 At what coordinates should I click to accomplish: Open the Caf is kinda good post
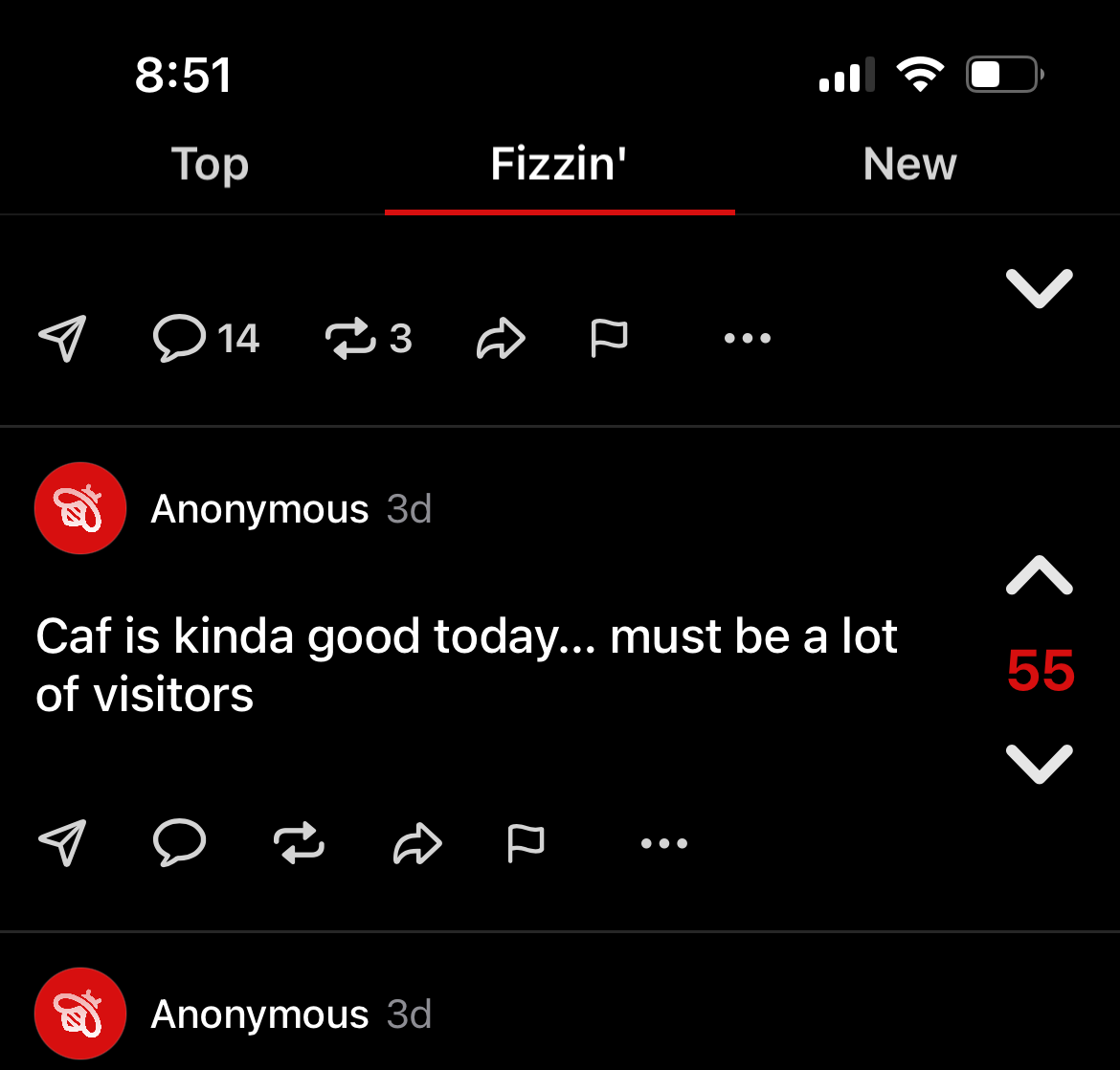(x=466, y=665)
